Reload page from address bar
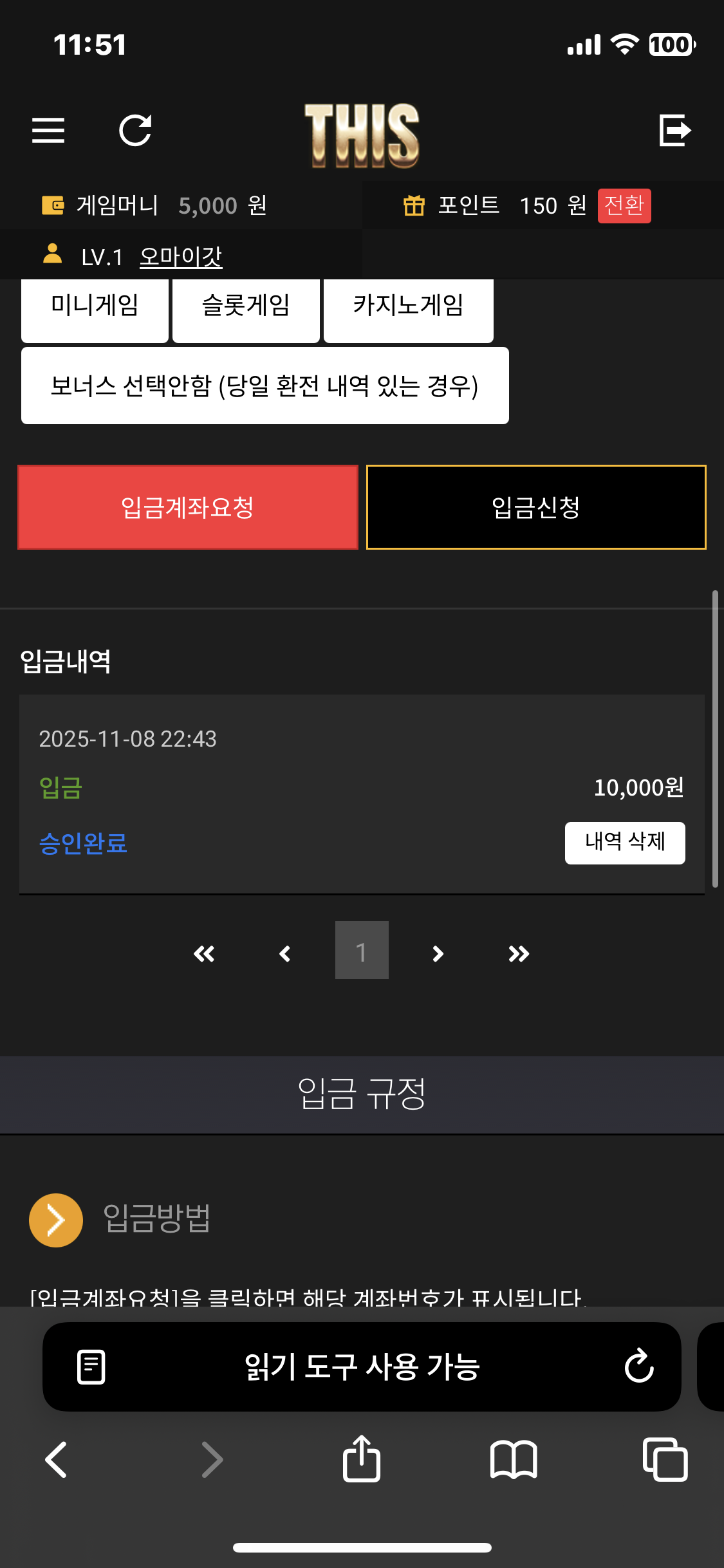Screen dimensions: 724x1568 [x=639, y=1366]
